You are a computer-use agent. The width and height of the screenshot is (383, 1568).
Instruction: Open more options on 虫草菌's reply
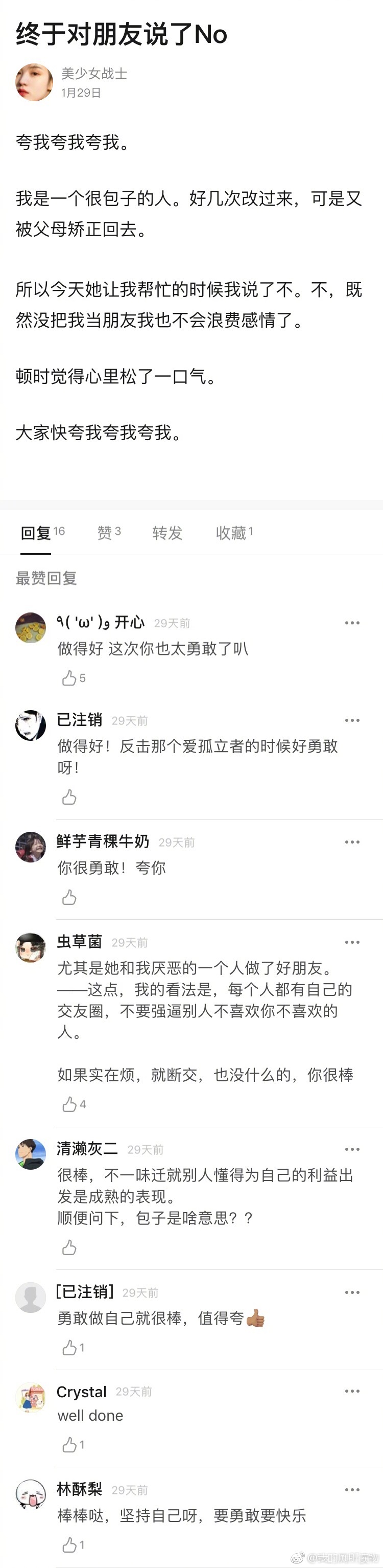(x=352, y=942)
